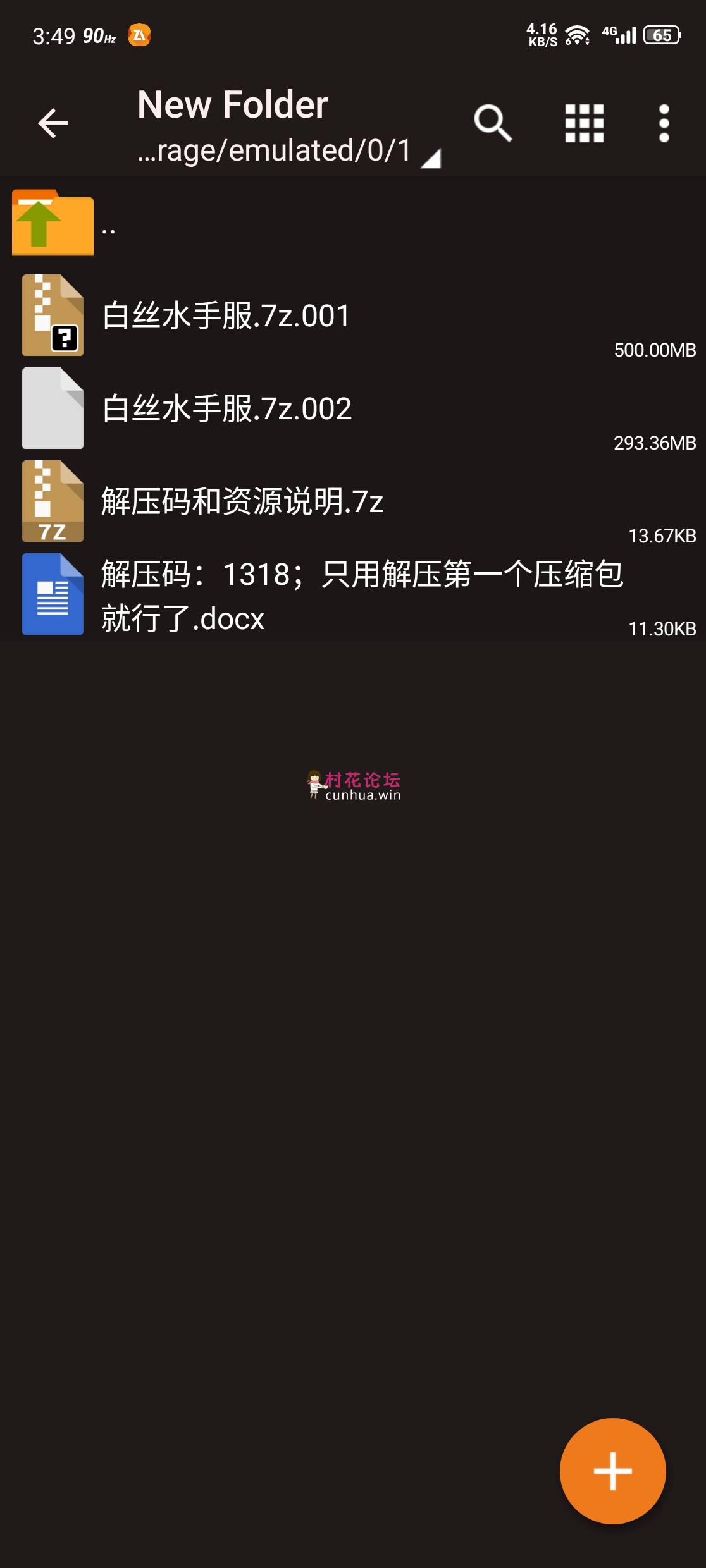Open the overflow menu
The width and height of the screenshot is (706, 1568).
[x=664, y=123]
